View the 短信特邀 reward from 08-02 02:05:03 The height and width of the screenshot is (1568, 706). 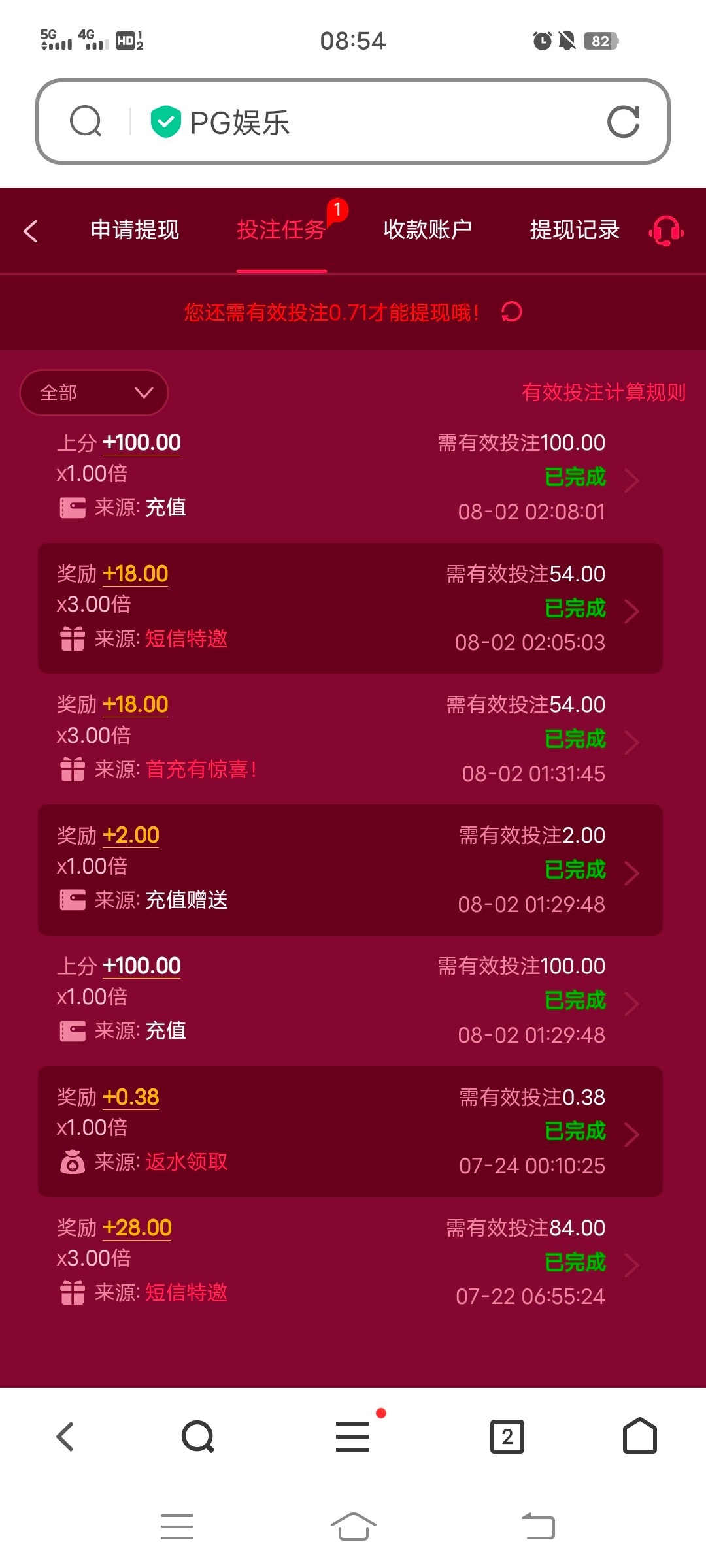(x=350, y=608)
